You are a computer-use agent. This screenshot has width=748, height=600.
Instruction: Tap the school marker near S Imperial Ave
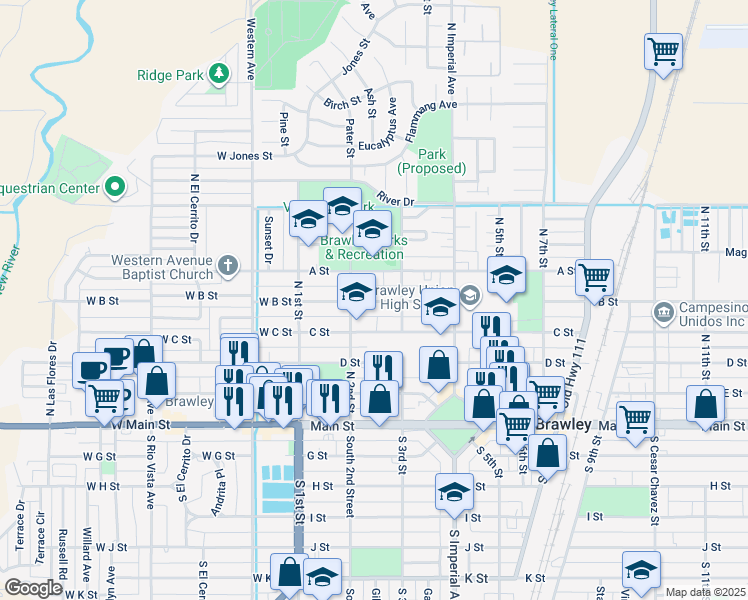[454, 493]
